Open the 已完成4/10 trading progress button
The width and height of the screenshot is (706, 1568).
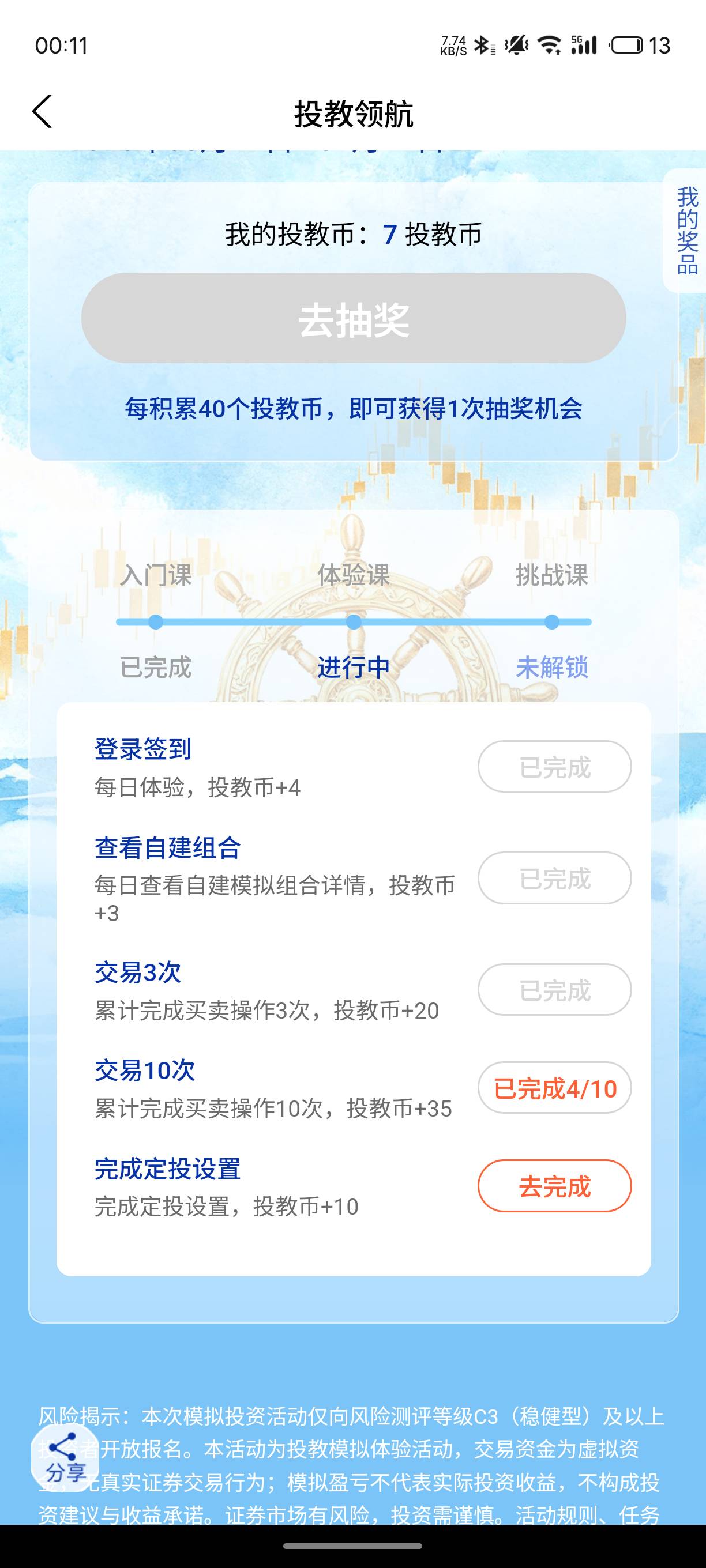[x=554, y=1088]
